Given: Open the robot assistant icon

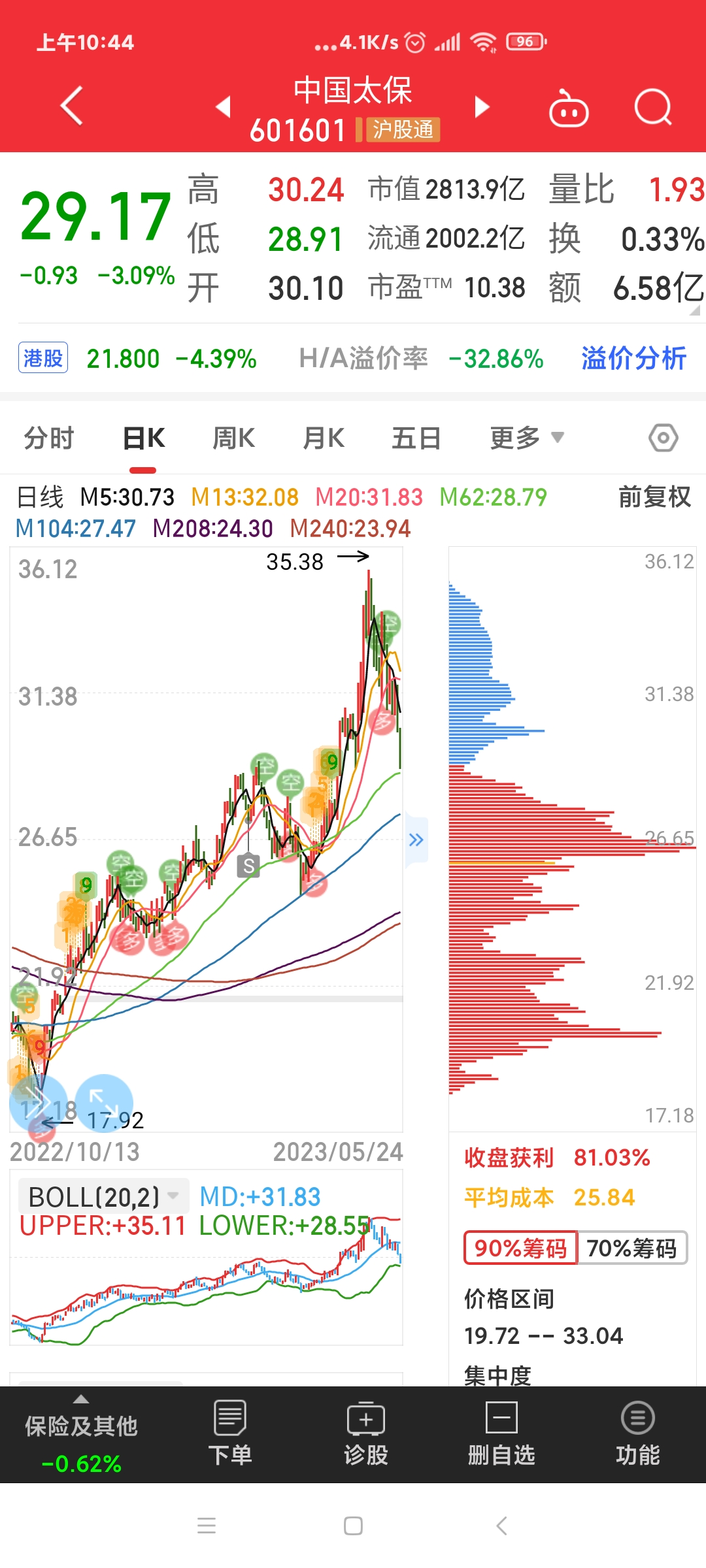Looking at the screenshot, I should 568,108.
